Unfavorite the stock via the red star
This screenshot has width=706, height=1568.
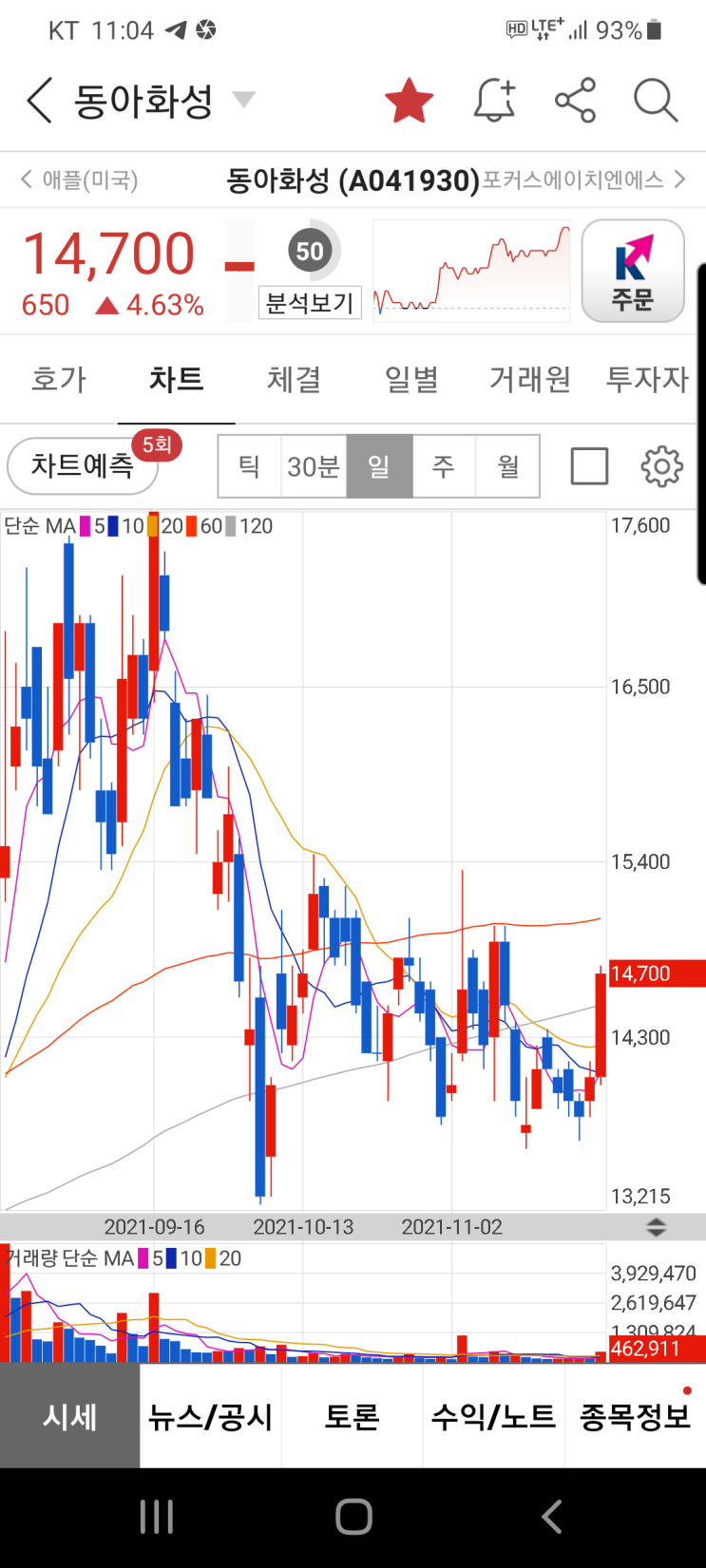[x=409, y=99]
